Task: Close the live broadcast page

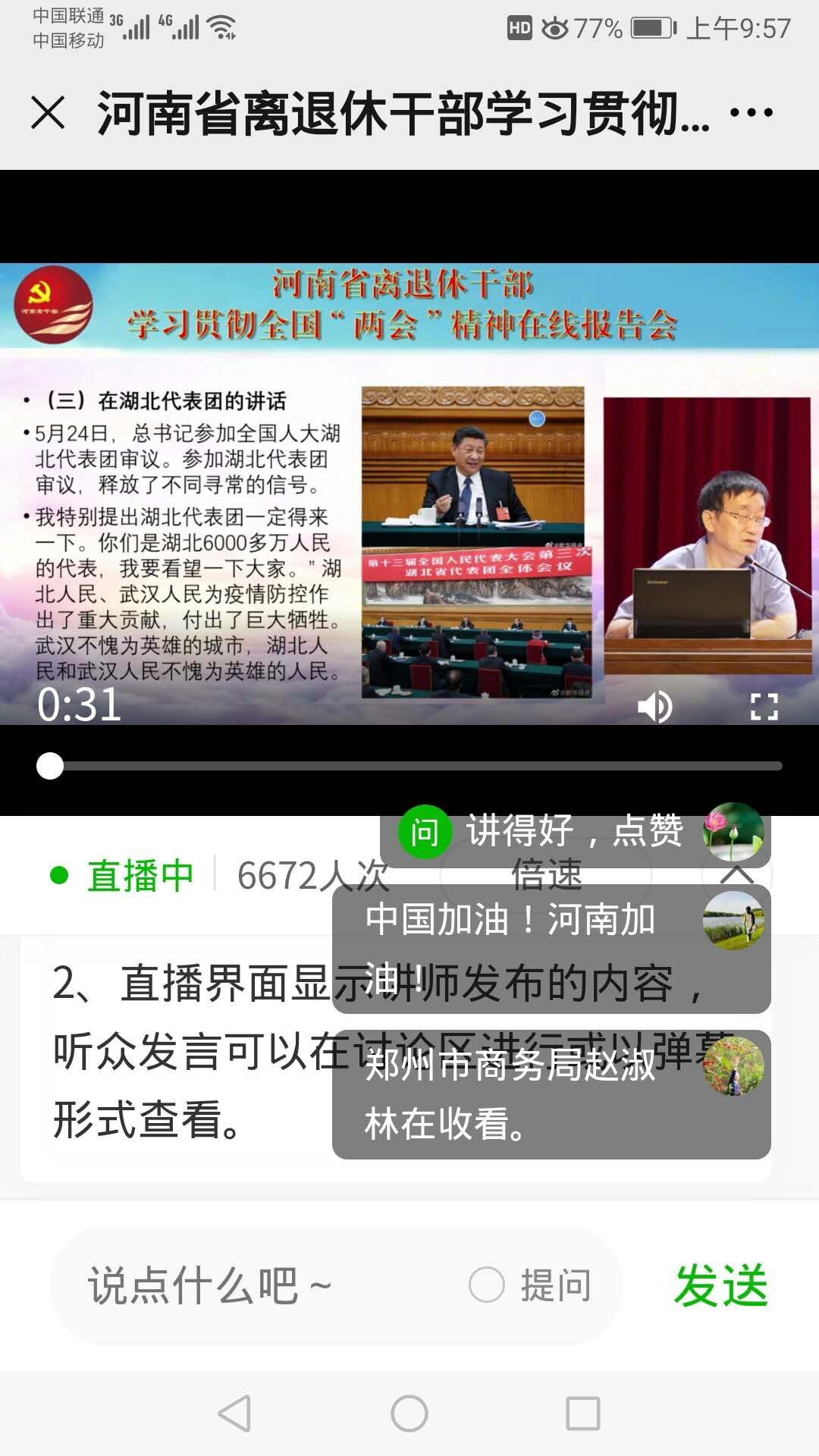Action: tap(49, 113)
